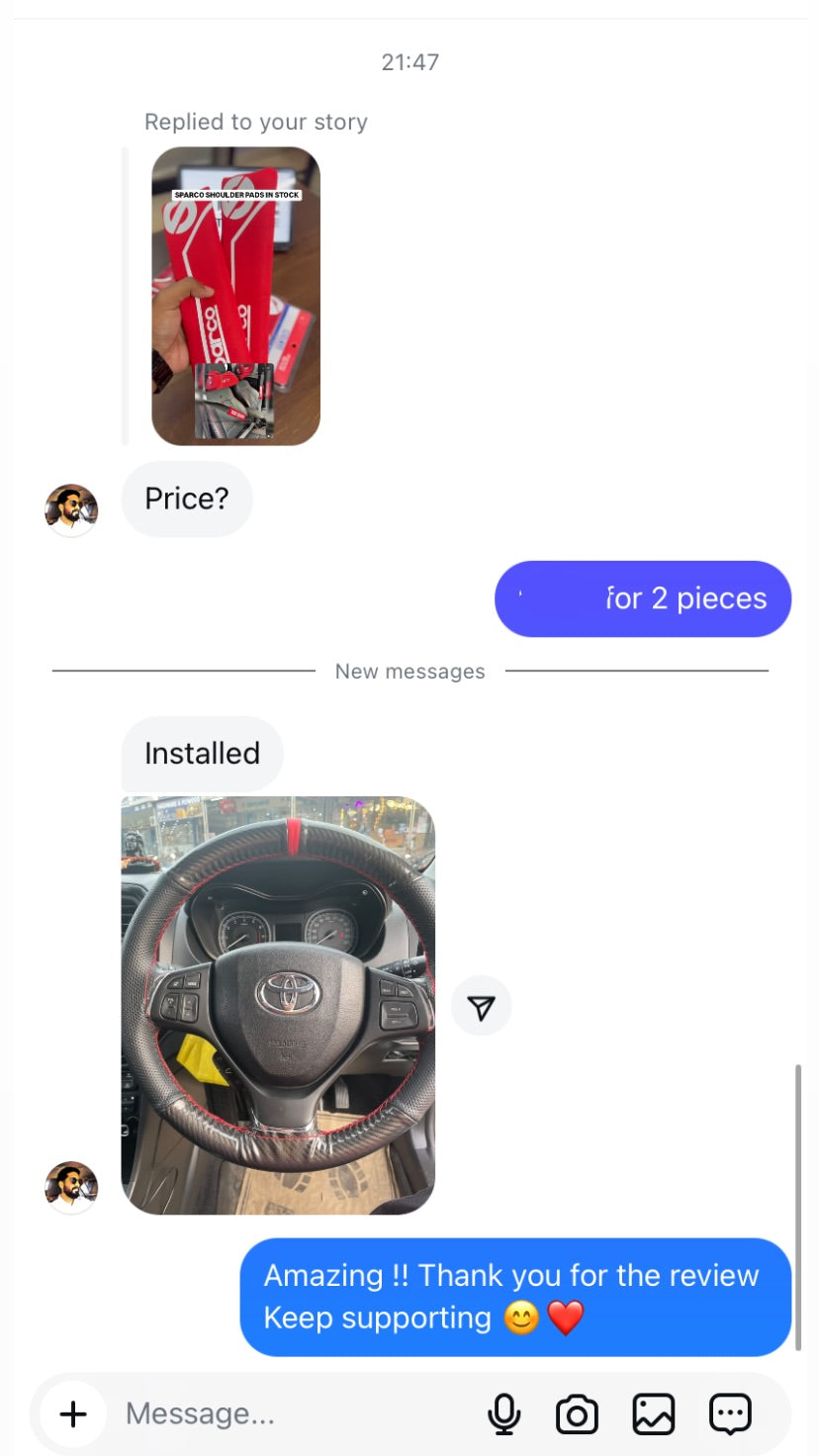
Task: Open the sticker or GIF chat bubble icon
Action: (x=731, y=1414)
